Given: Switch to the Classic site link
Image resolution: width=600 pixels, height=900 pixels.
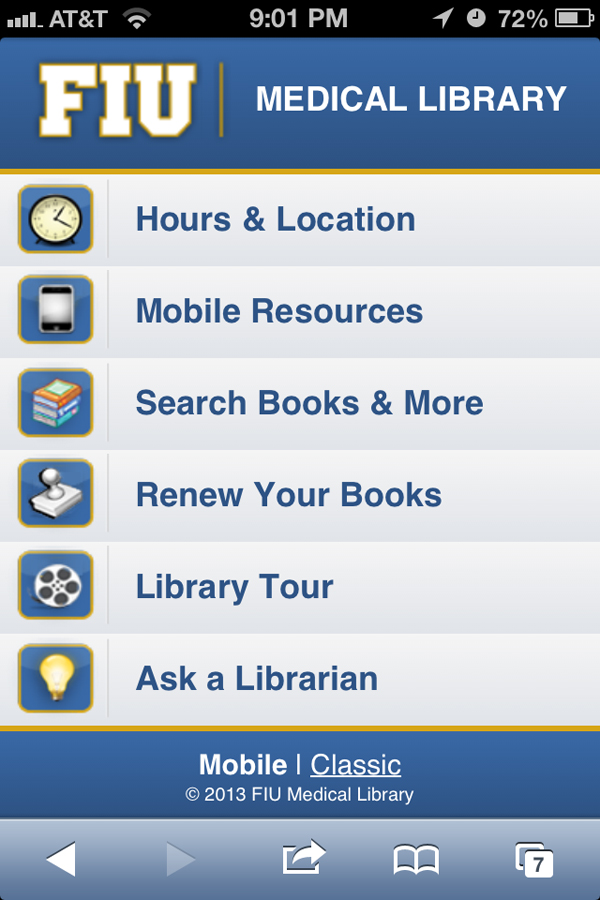Looking at the screenshot, I should pyautogui.click(x=355, y=765).
